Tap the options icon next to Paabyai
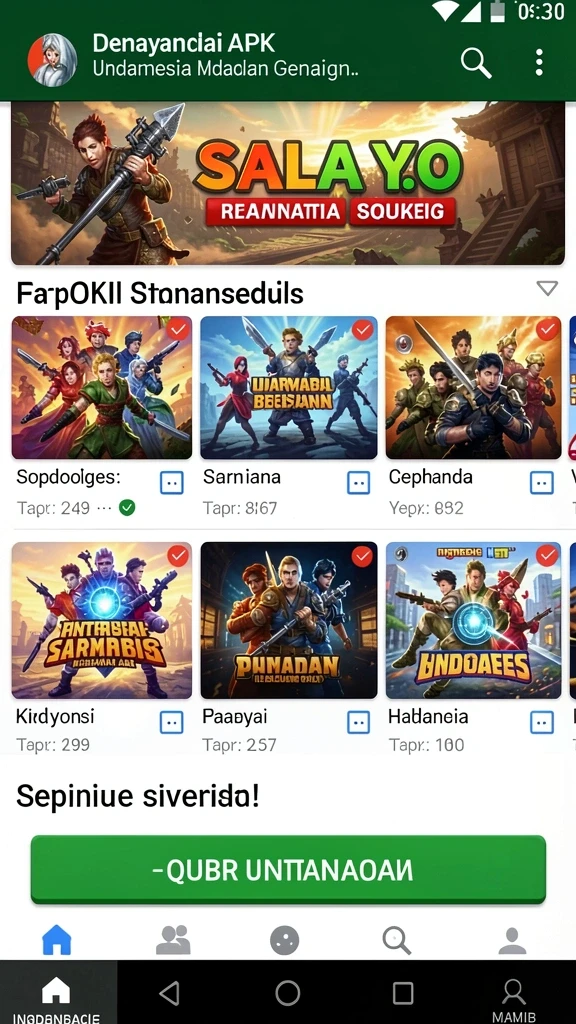 pos(358,722)
